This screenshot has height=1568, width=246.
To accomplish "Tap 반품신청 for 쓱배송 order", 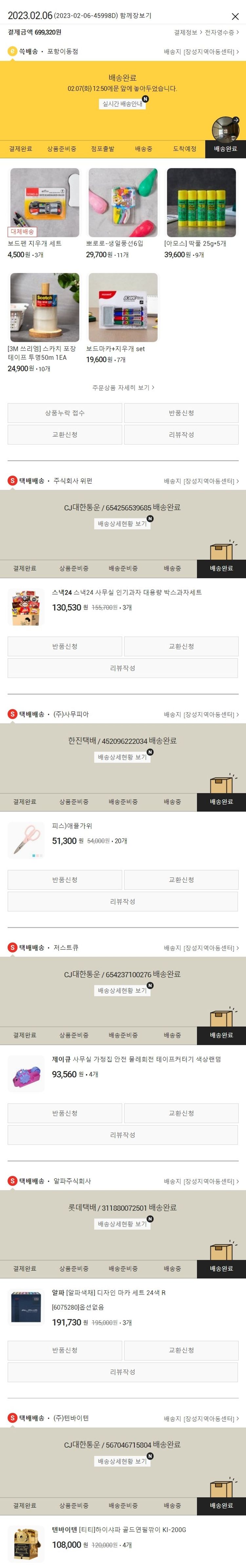I will click(x=181, y=413).
